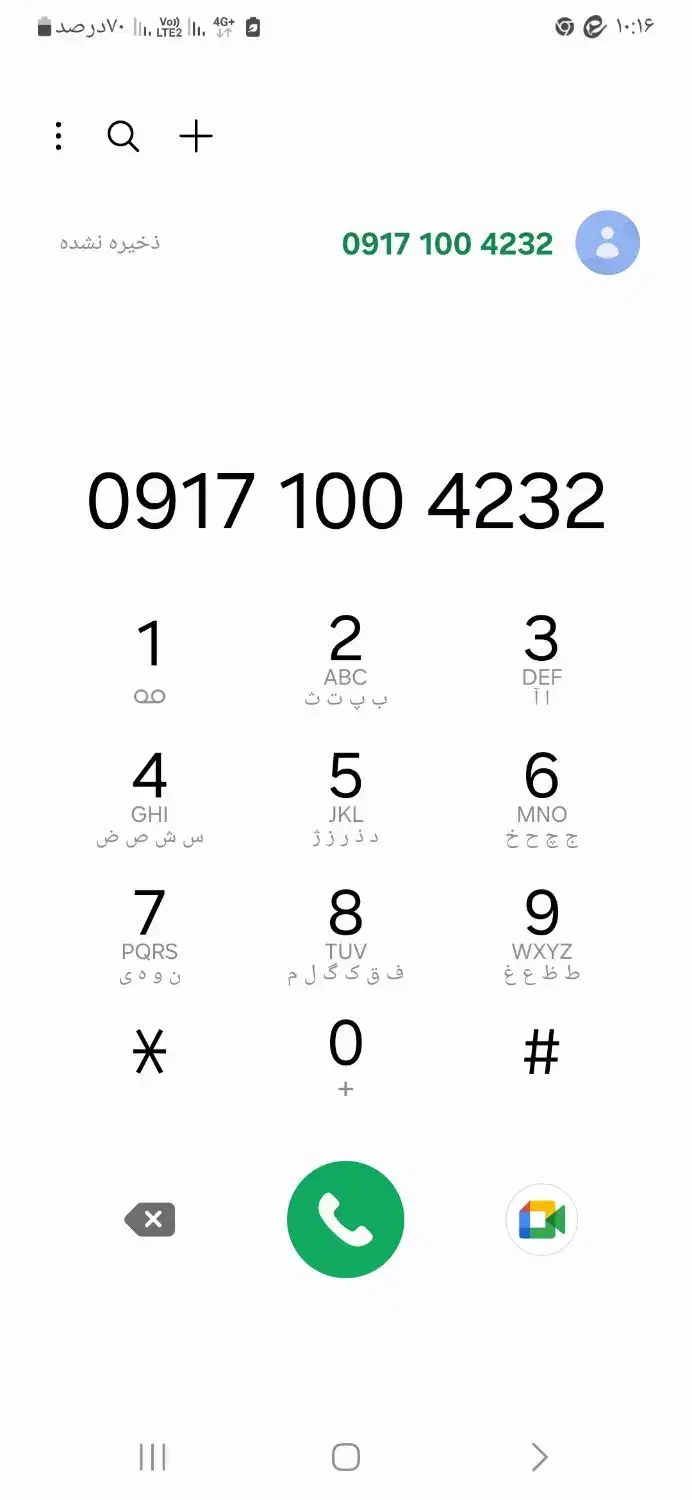Open the search magnifier icon

pos(123,136)
